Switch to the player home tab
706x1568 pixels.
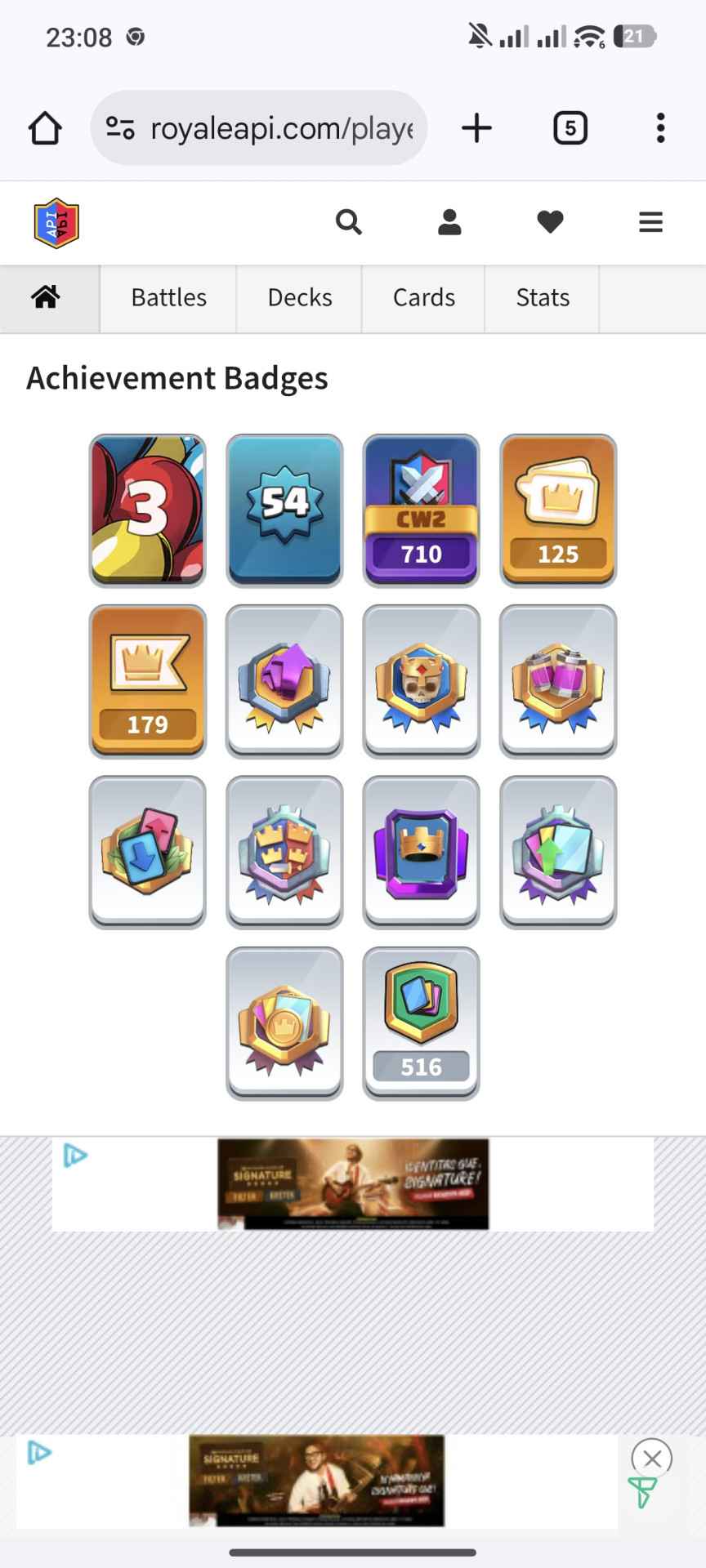tap(47, 297)
